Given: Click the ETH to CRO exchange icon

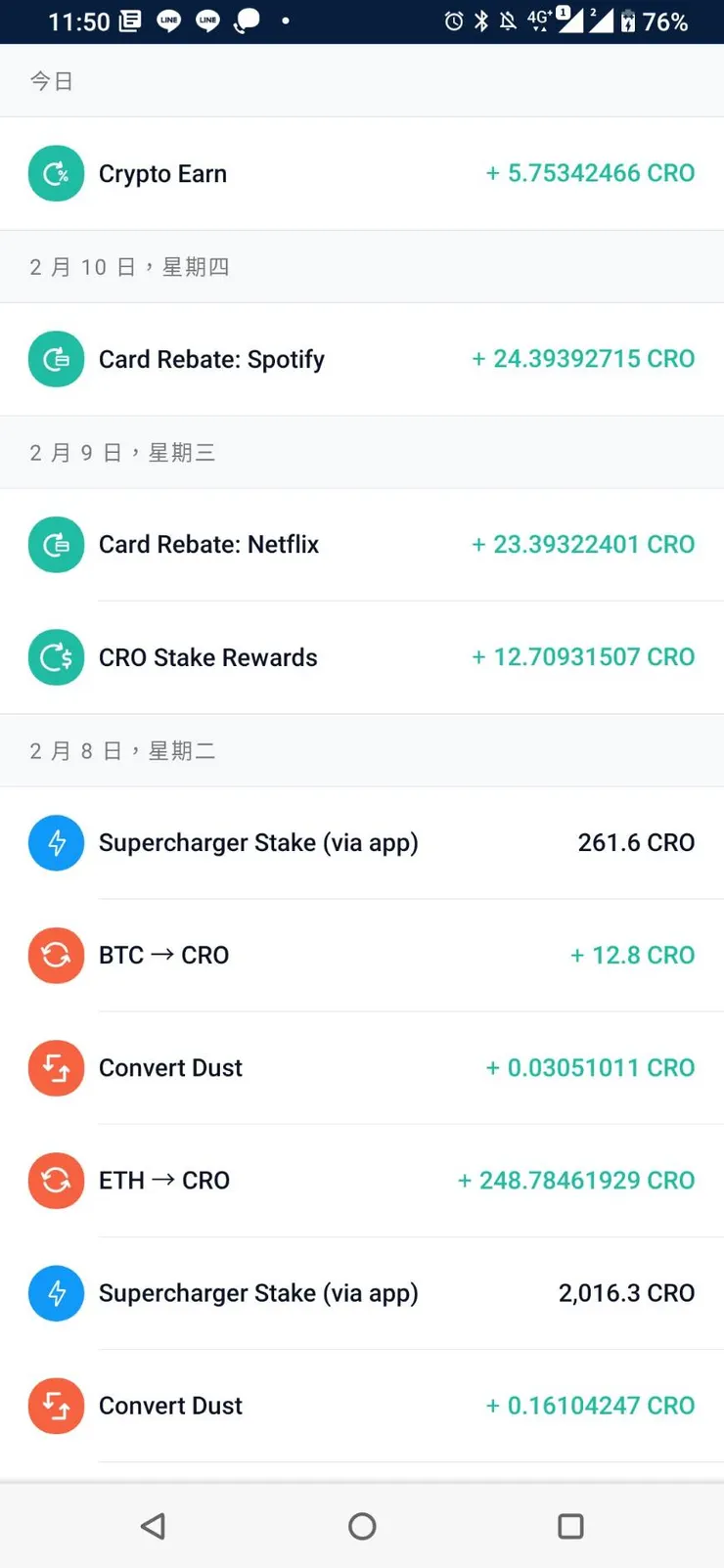Looking at the screenshot, I should pyautogui.click(x=56, y=1180).
